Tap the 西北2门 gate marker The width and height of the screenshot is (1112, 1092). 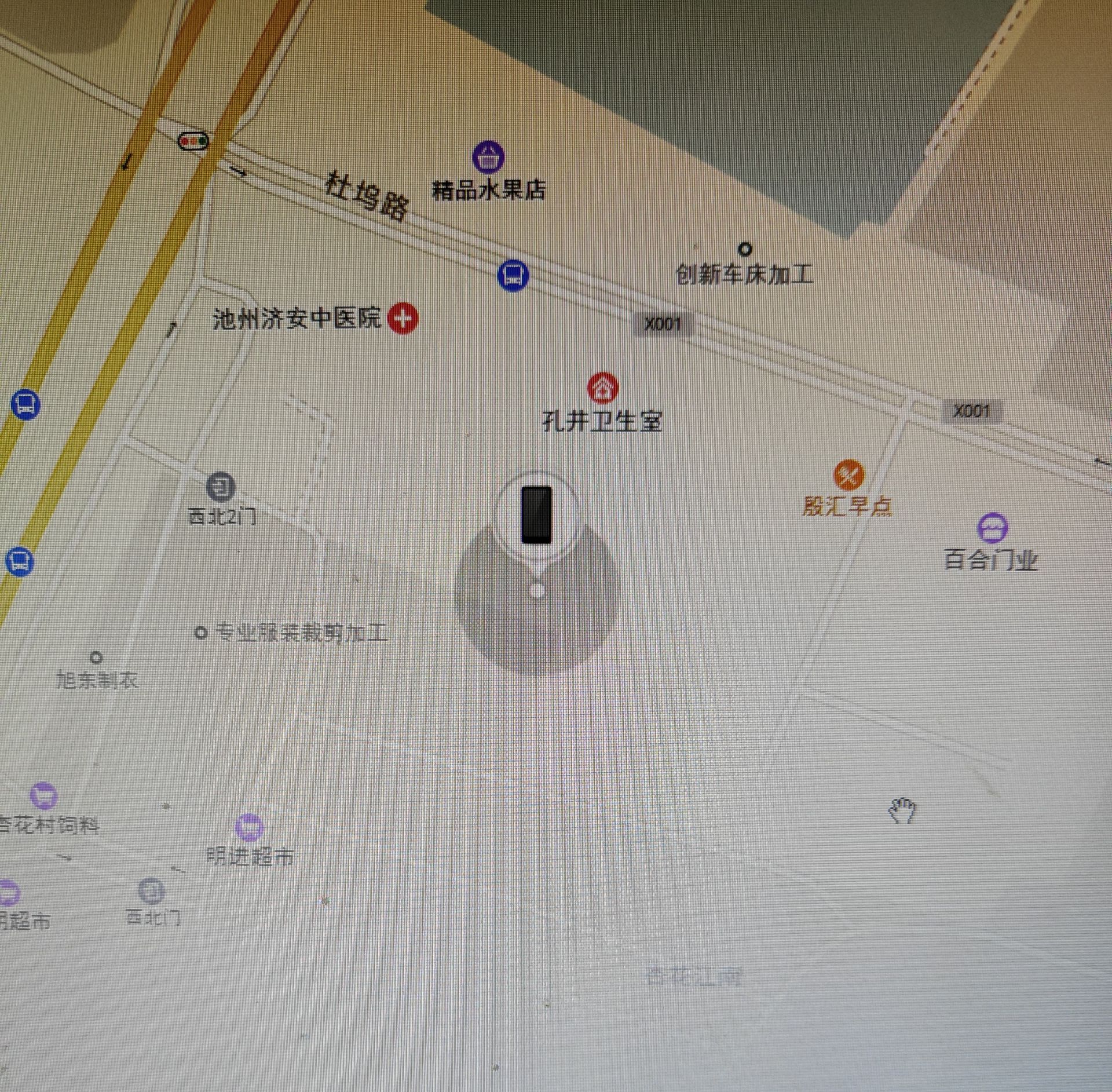221,486
